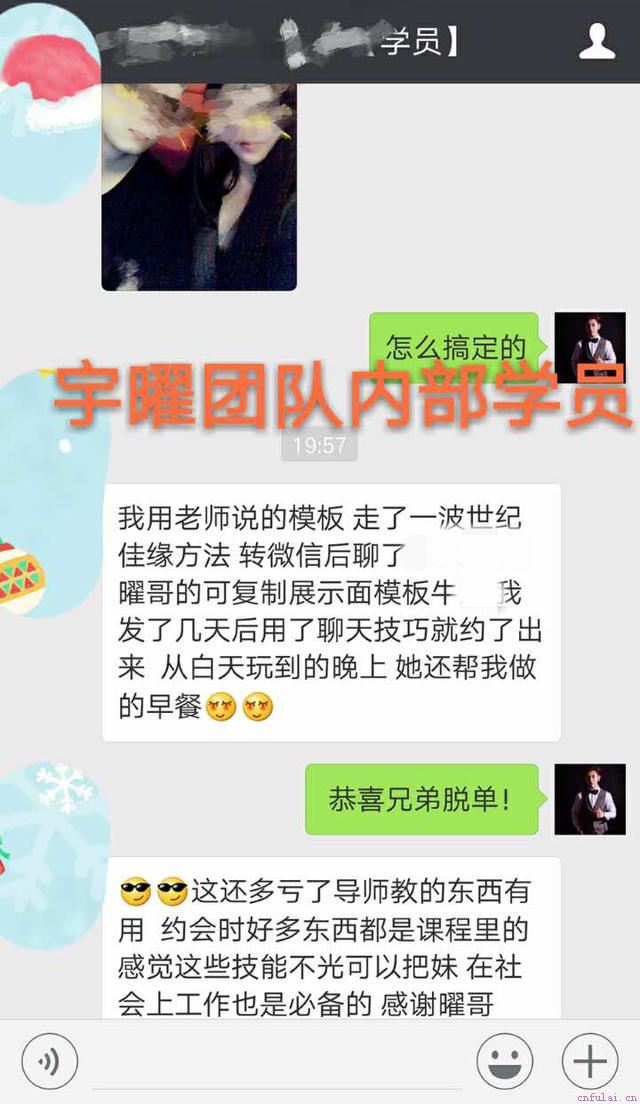Switch to voice message input
The height and width of the screenshot is (1104, 640).
pyautogui.click(x=49, y=1060)
